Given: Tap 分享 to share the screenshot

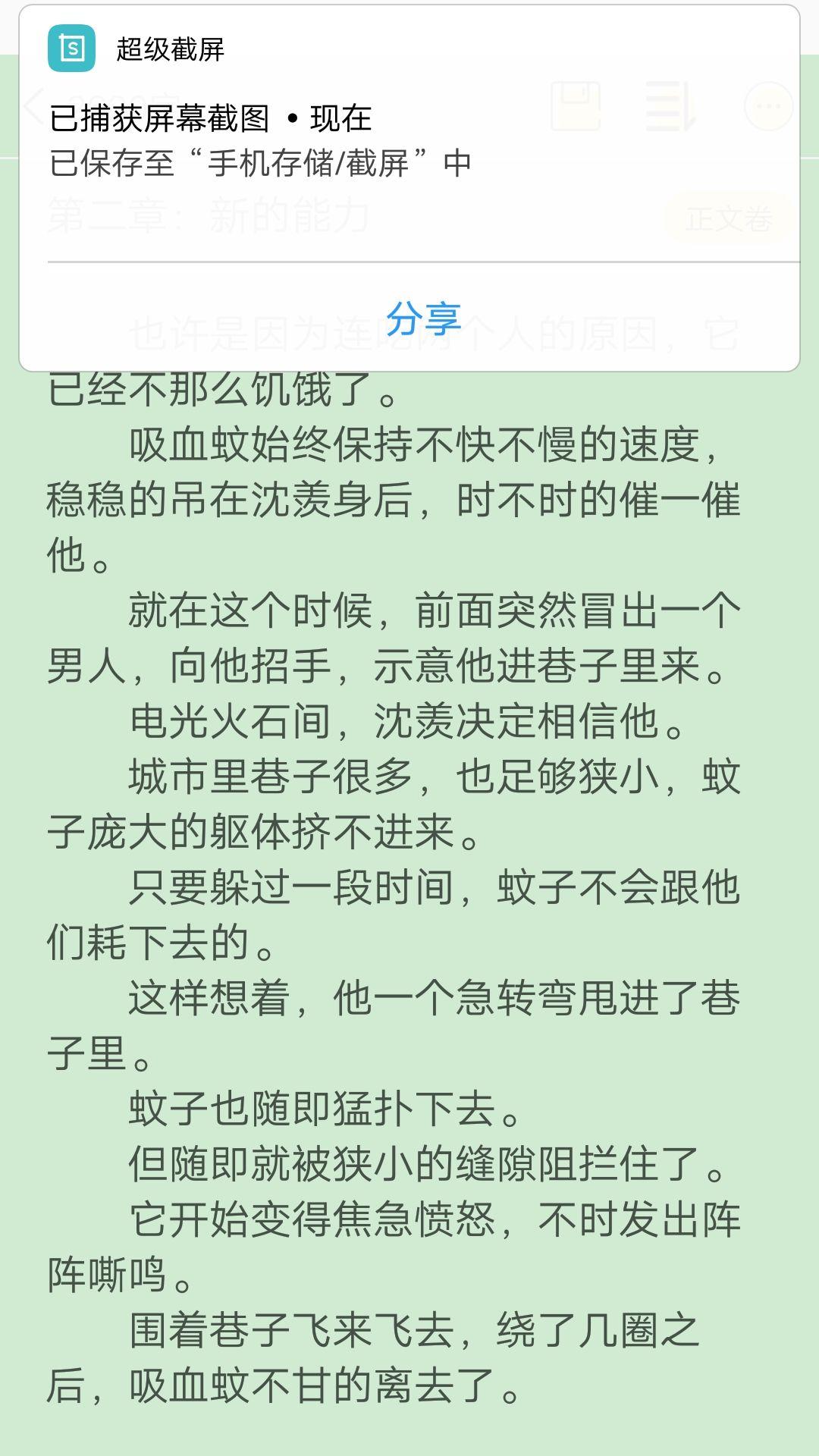Looking at the screenshot, I should tap(423, 318).
